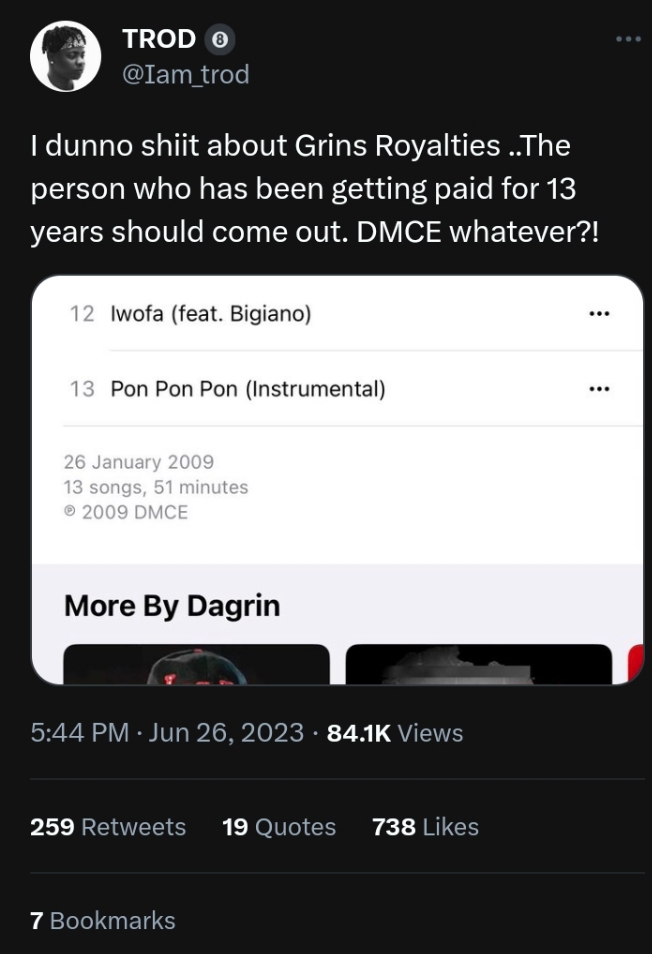Visit the @Iam_trod handle
This screenshot has width=652, height=954.
(185, 74)
